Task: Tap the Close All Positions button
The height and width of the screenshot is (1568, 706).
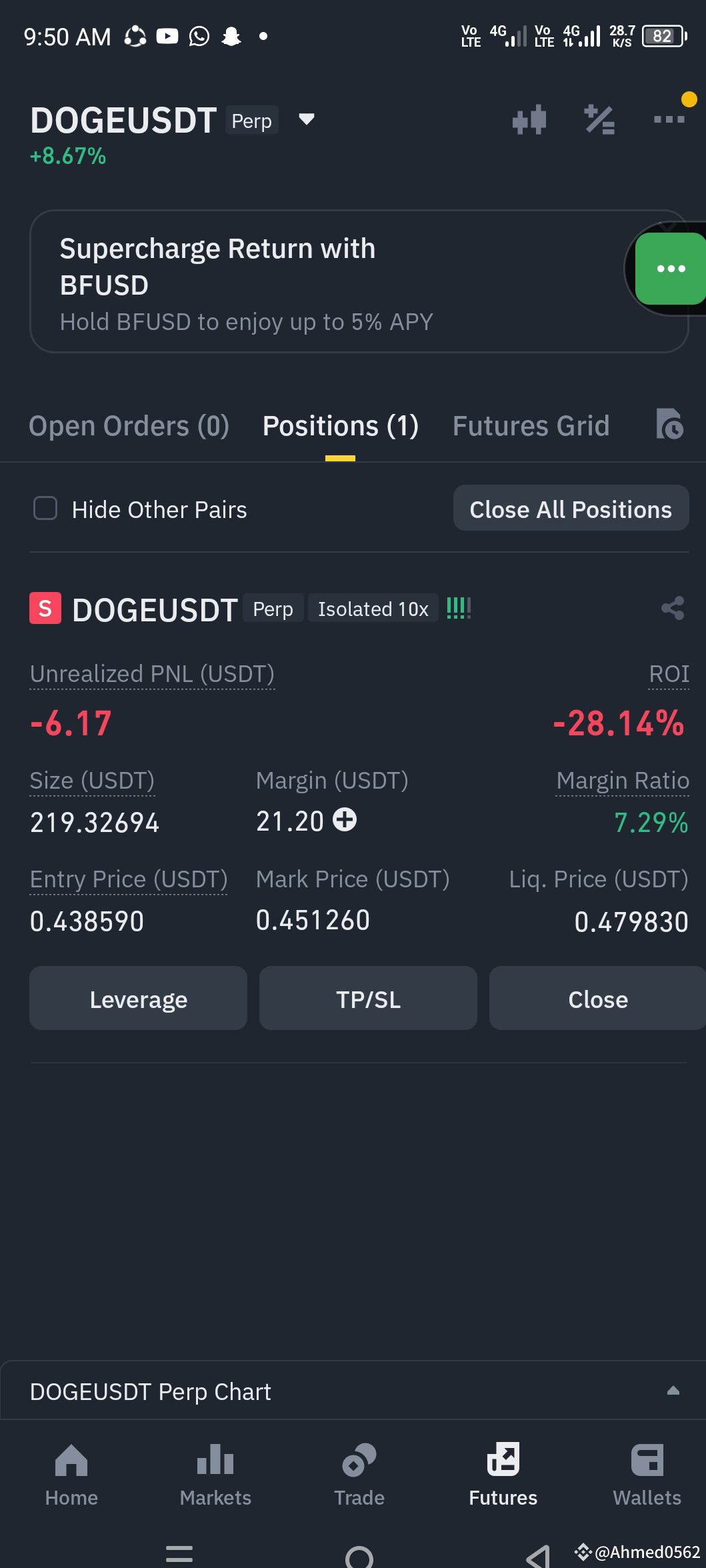Action: pyautogui.click(x=571, y=508)
